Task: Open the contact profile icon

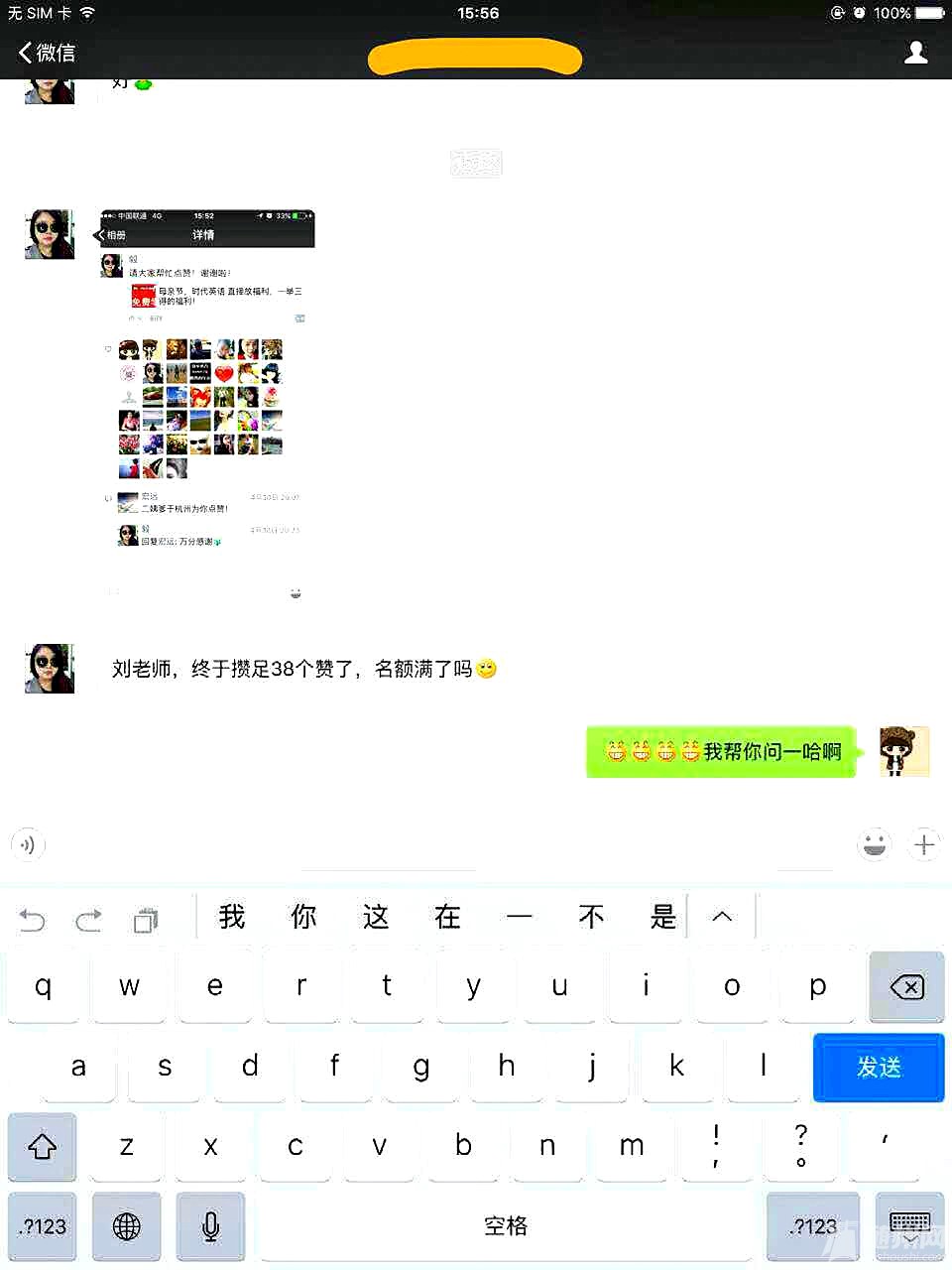Action: (x=915, y=53)
